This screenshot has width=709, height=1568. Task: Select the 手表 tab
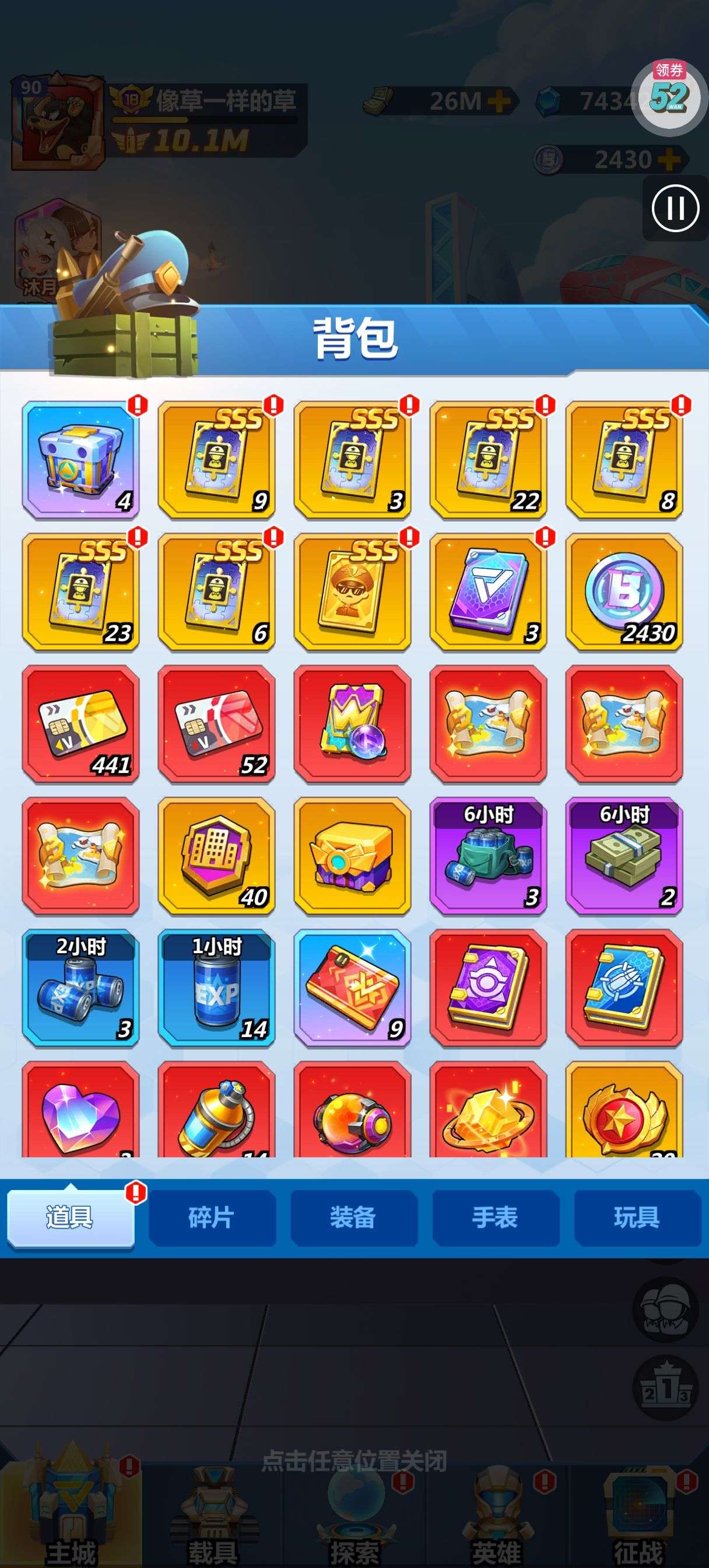pyautogui.click(x=496, y=1218)
